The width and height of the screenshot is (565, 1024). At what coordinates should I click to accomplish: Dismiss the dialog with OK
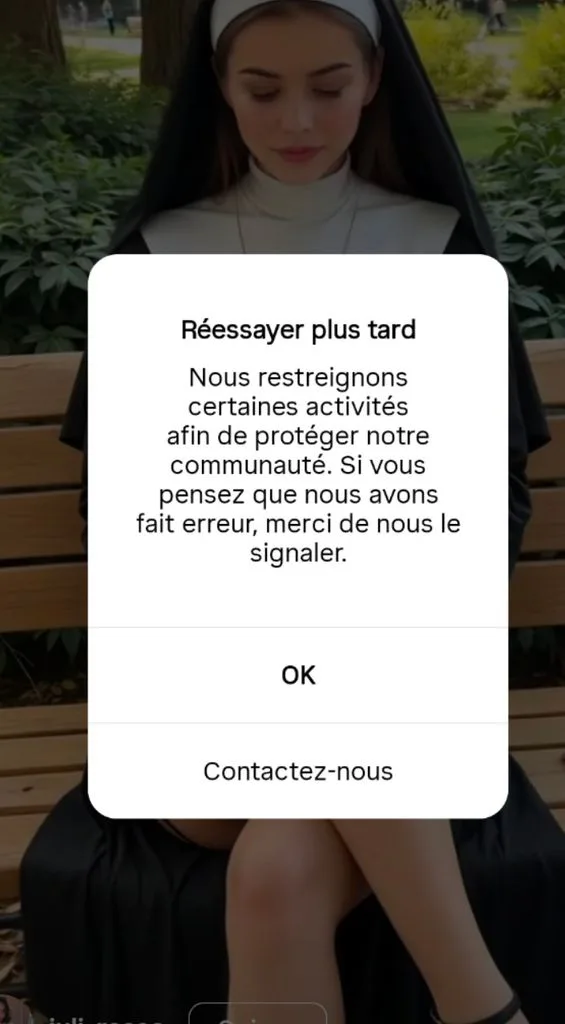tap(298, 675)
